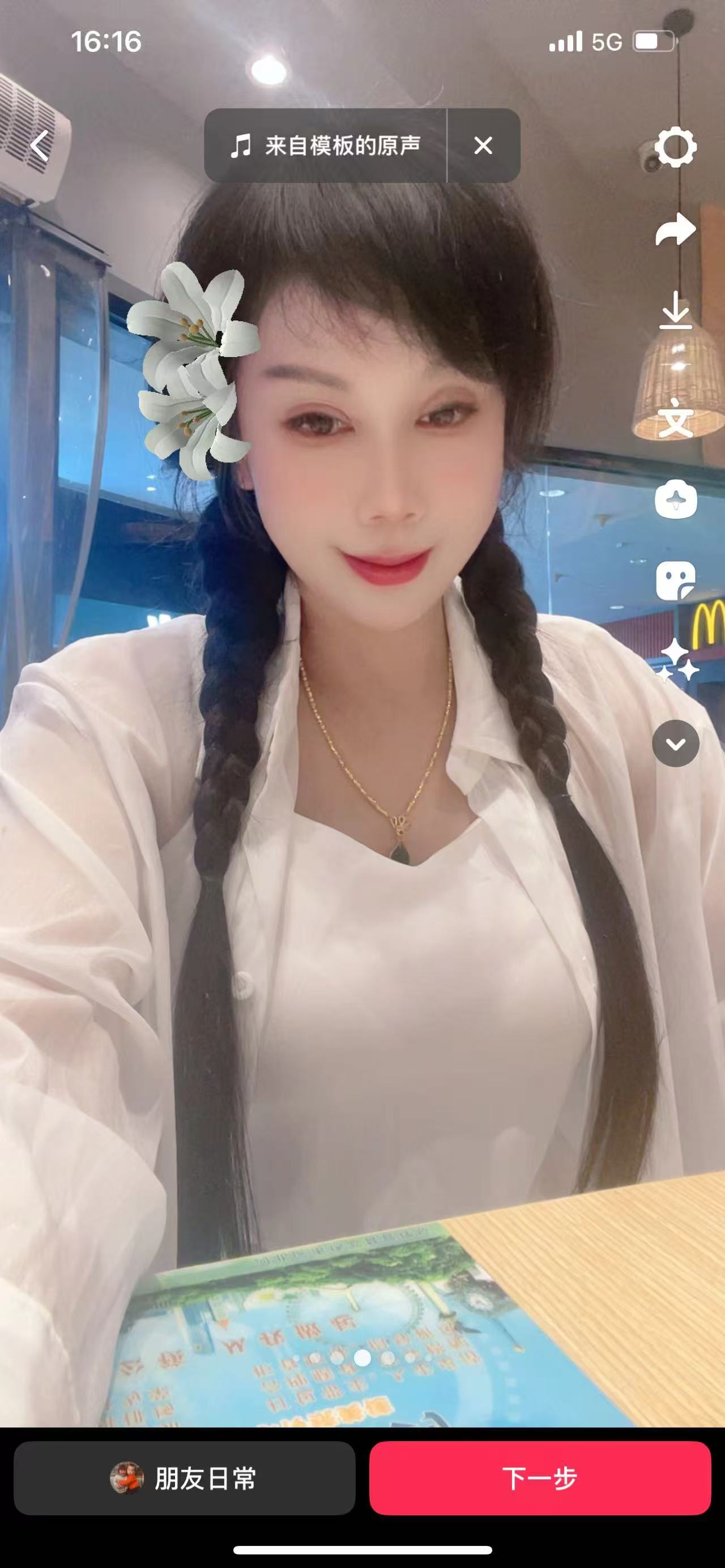Screen dimensions: 725x1568
Task: Open the sticker panel icon
Action: coord(675,580)
